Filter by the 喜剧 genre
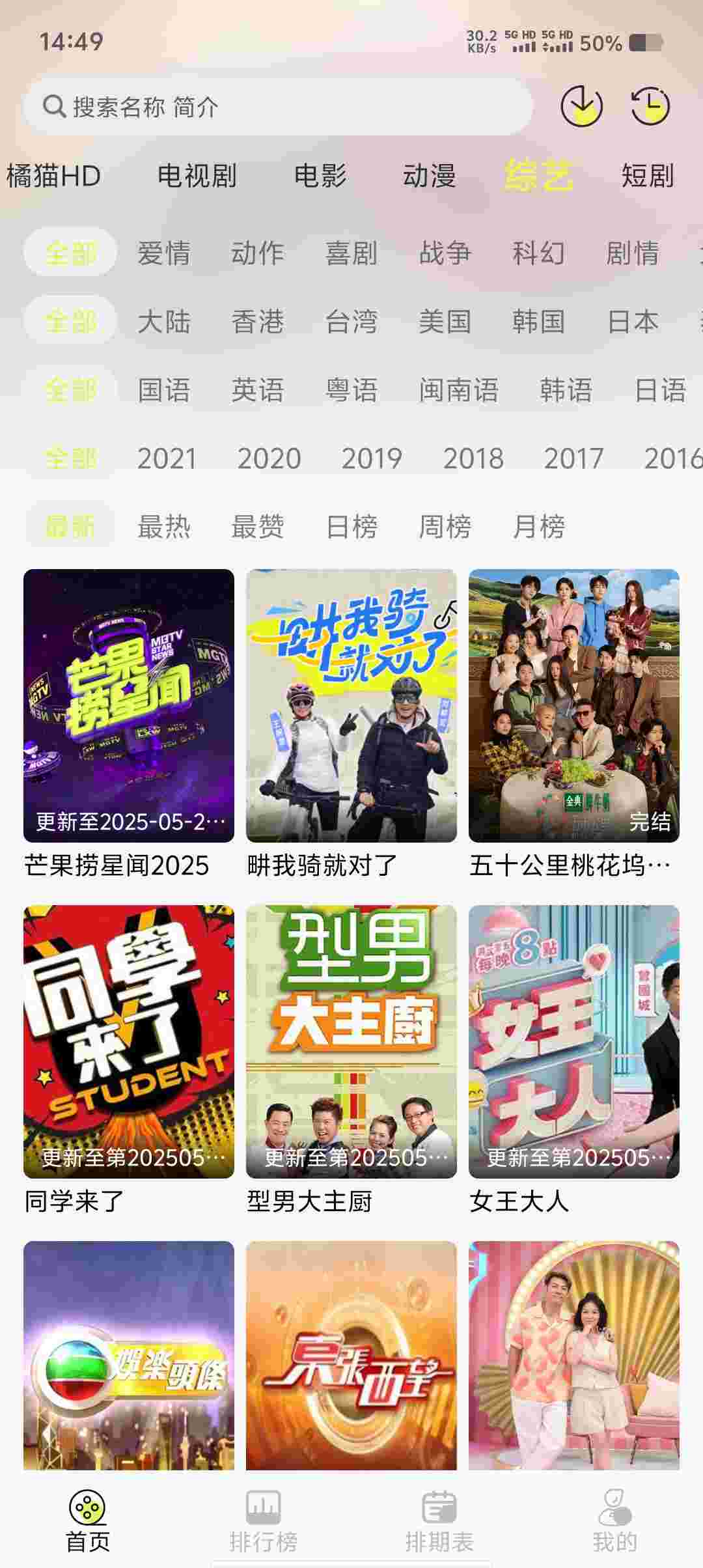The image size is (703, 1568). pyautogui.click(x=351, y=253)
